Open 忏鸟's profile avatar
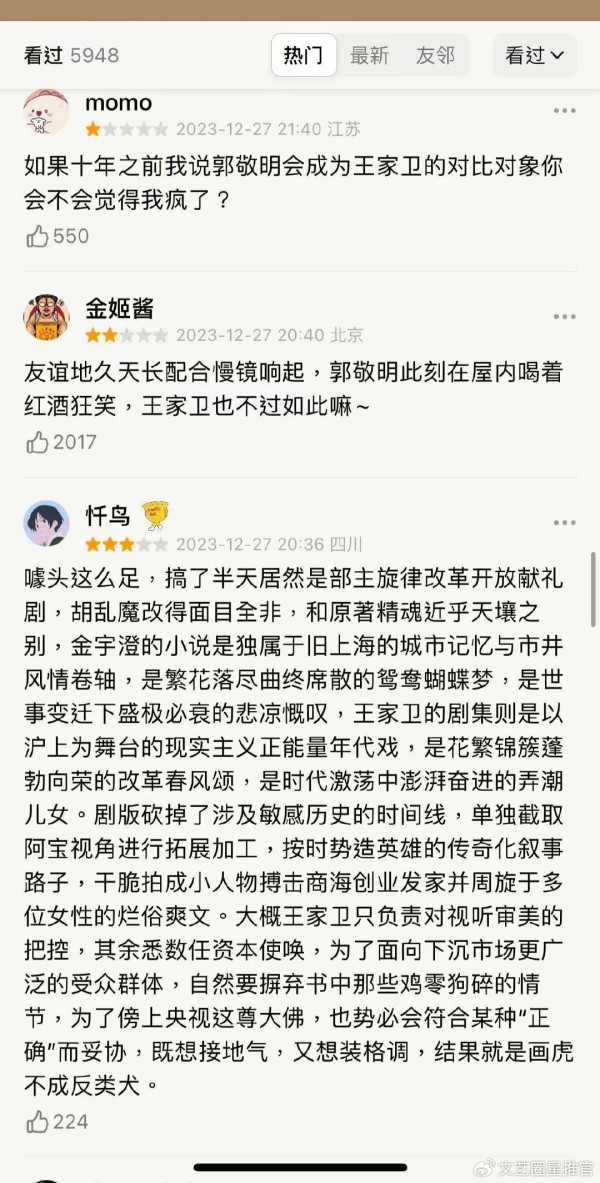Image resolution: width=600 pixels, height=1183 pixels. point(46,524)
